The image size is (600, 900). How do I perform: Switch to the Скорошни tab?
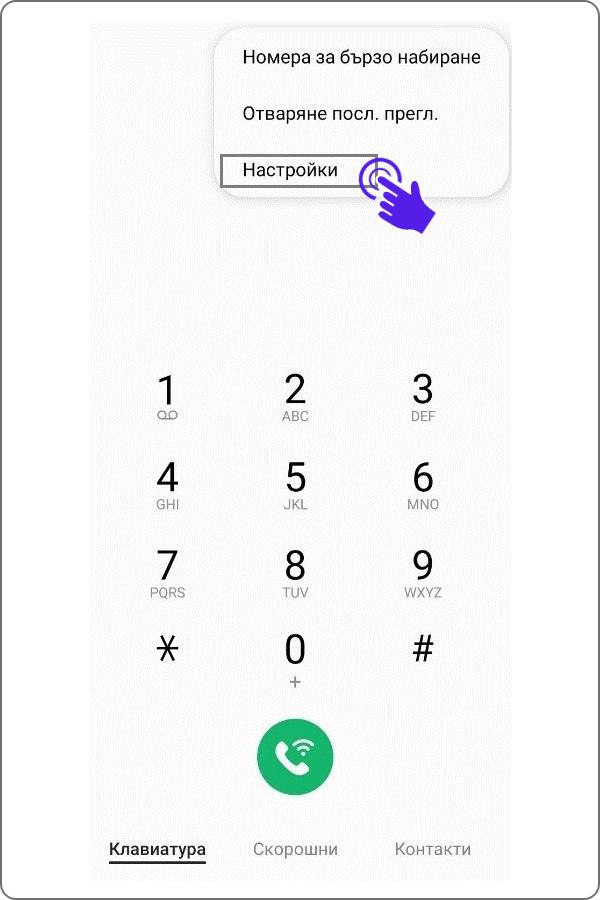[x=295, y=849]
